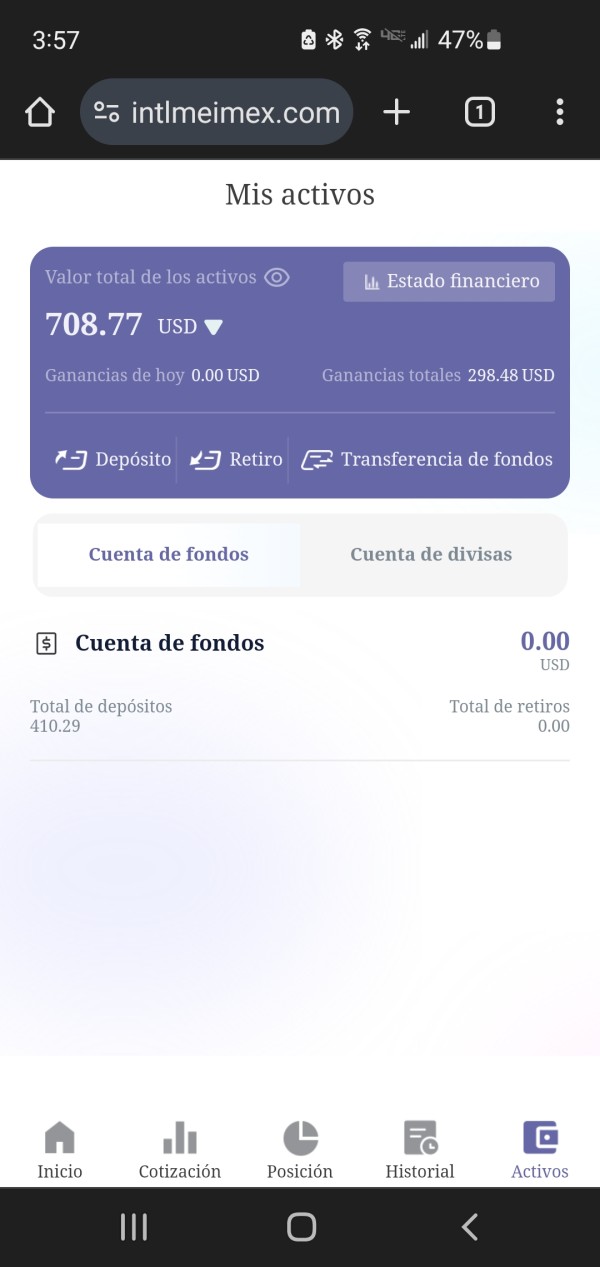The width and height of the screenshot is (600, 1267).
Task: Expand the USD currency dropdown
Action: 190,326
